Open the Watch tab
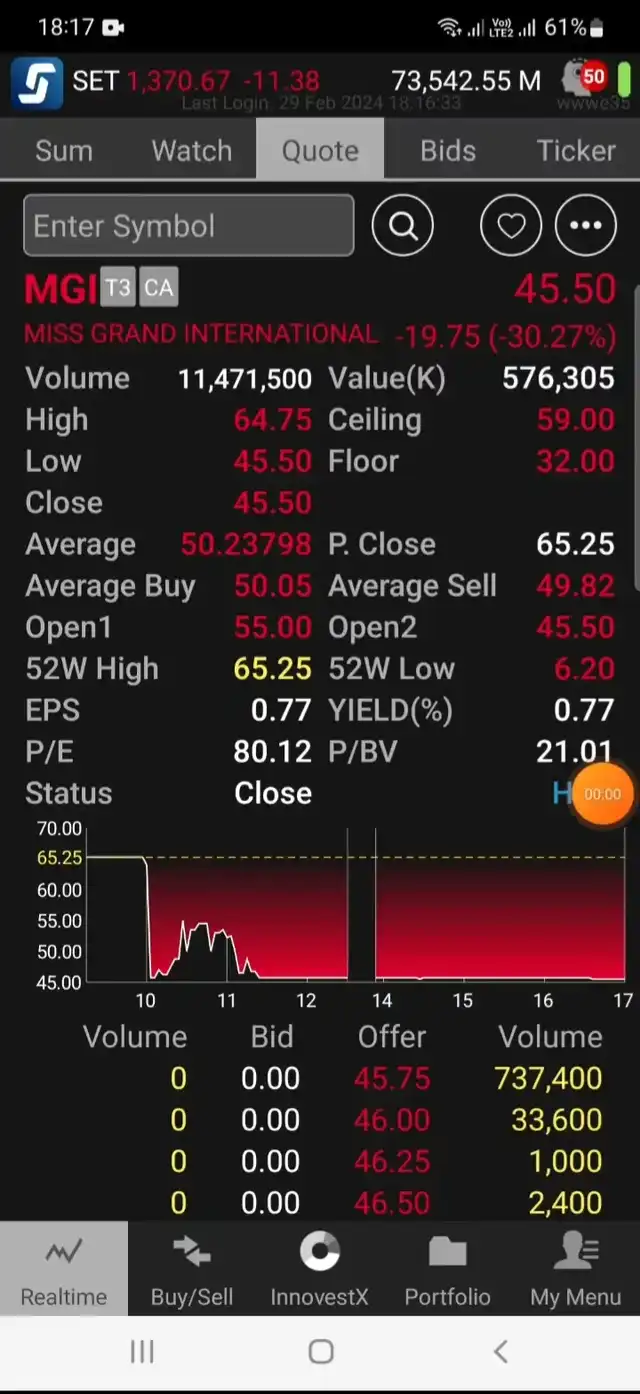Viewport: 640px width, 1394px height. [x=191, y=151]
